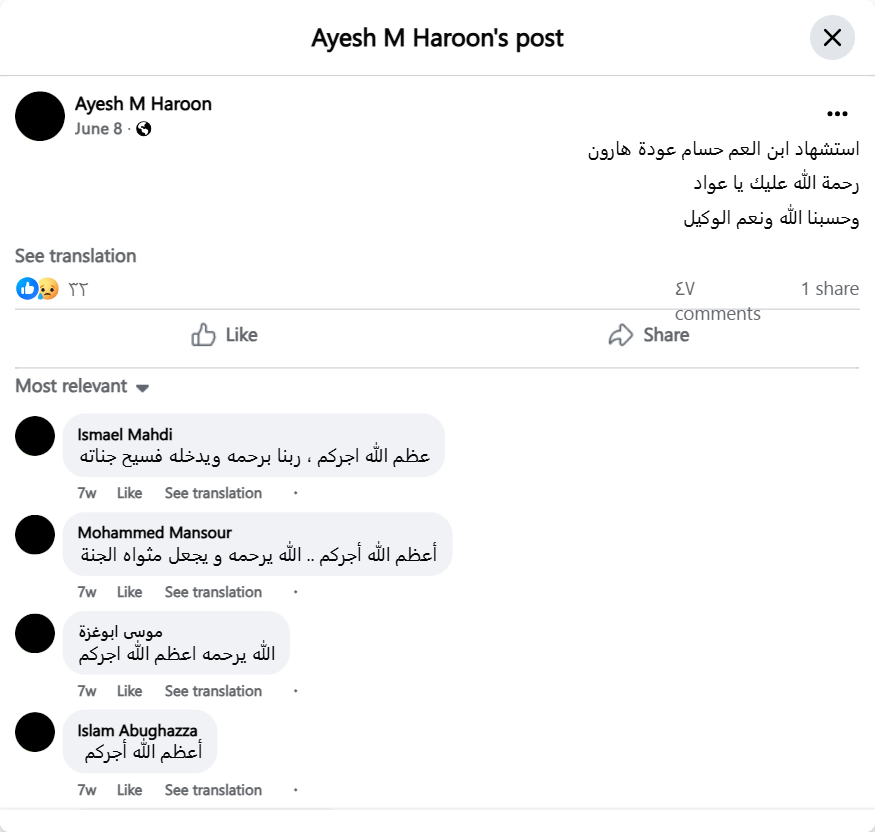Translate Ismael Mahdi's comment
Image resolution: width=875 pixels, height=832 pixels.
click(x=213, y=493)
